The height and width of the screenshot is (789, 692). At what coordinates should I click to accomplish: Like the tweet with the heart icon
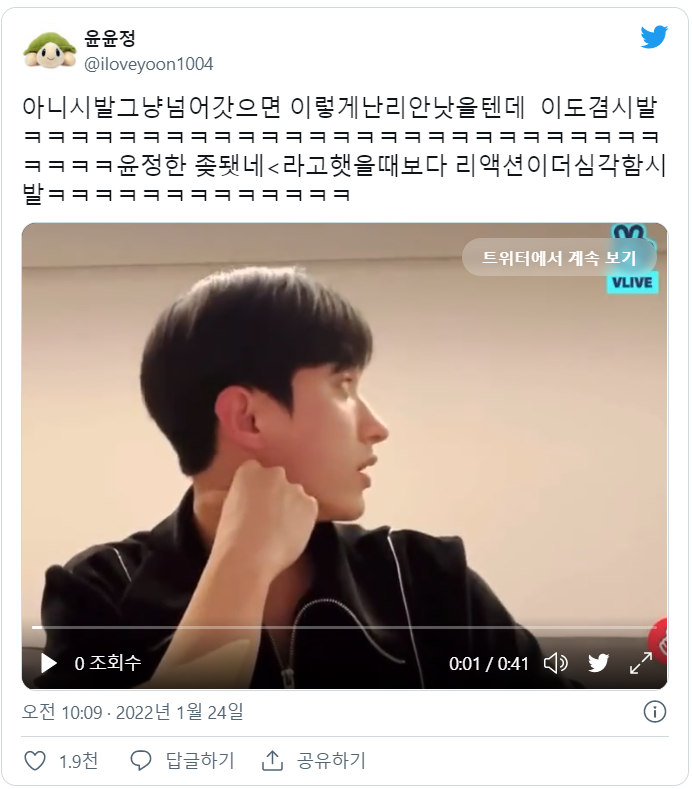[x=35, y=760]
